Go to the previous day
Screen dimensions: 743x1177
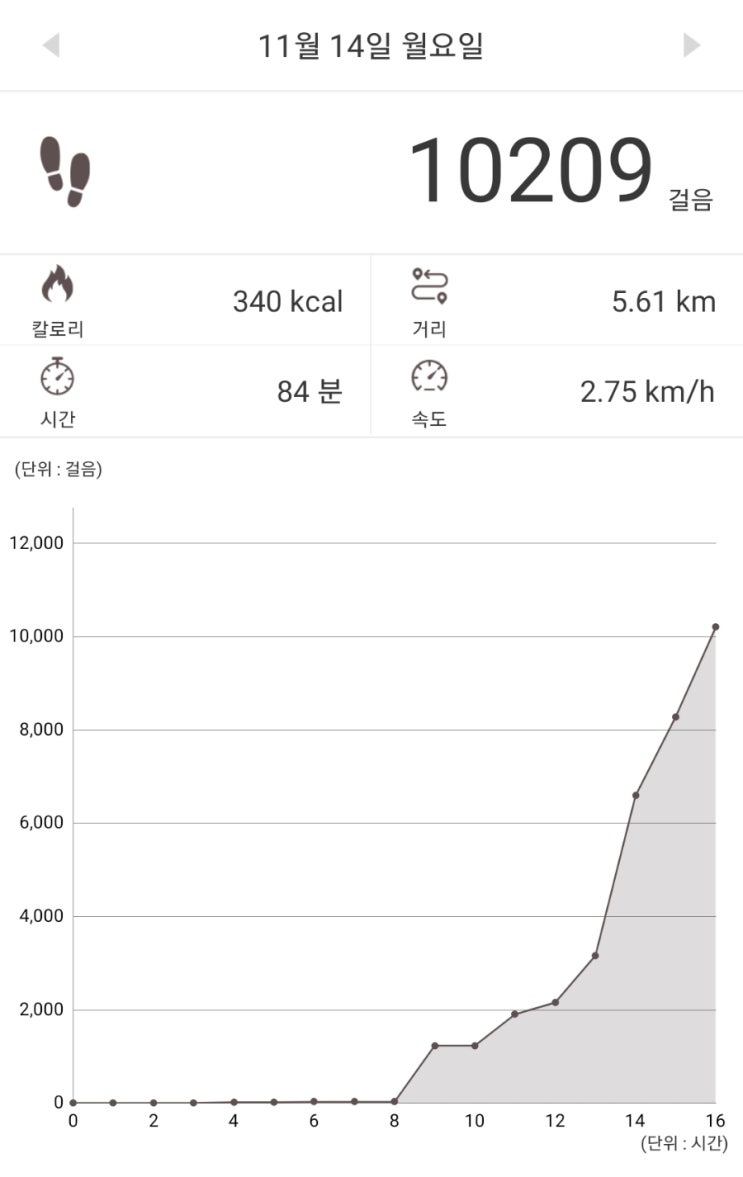coord(51,46)
